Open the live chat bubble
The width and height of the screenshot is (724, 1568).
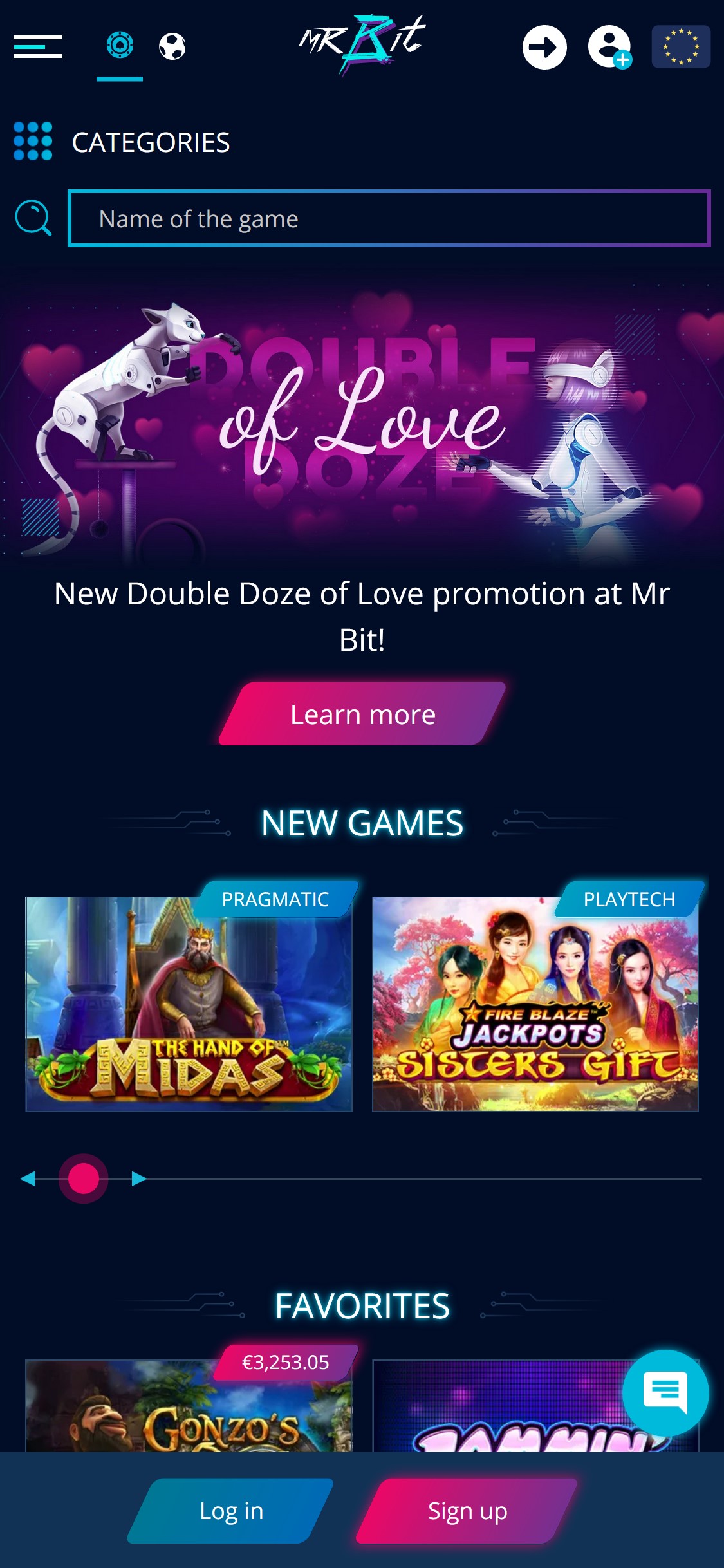coord(665,1393)
